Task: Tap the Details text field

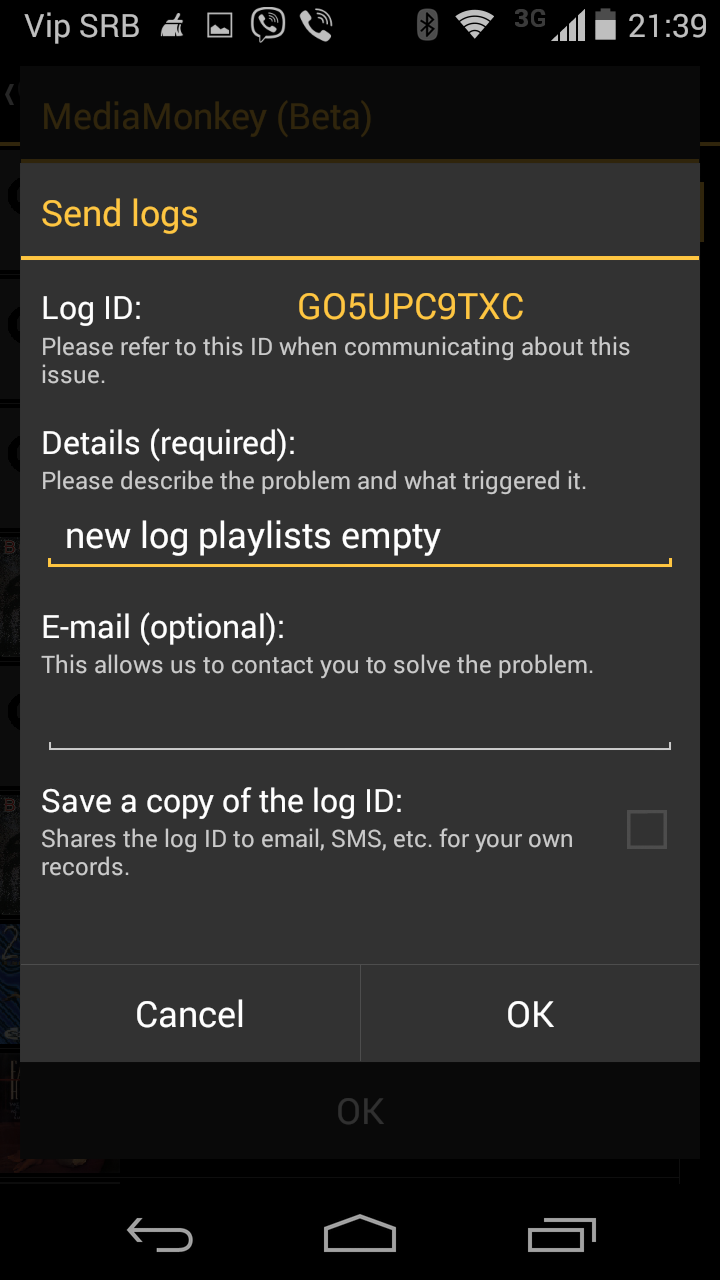Action: click(x=359, y=537)
